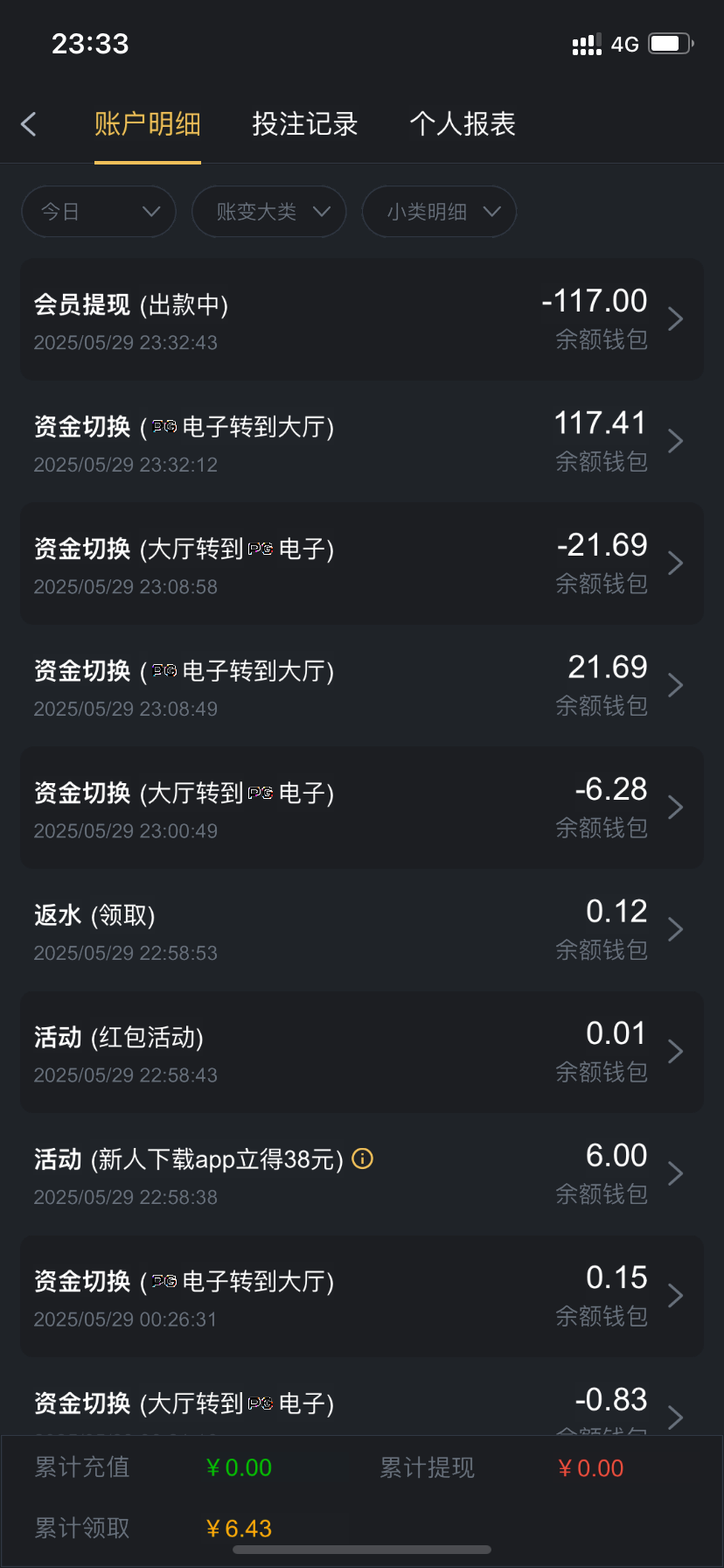Select the 账户明细 tab
724x1568 pixels.
pos(147,124)
